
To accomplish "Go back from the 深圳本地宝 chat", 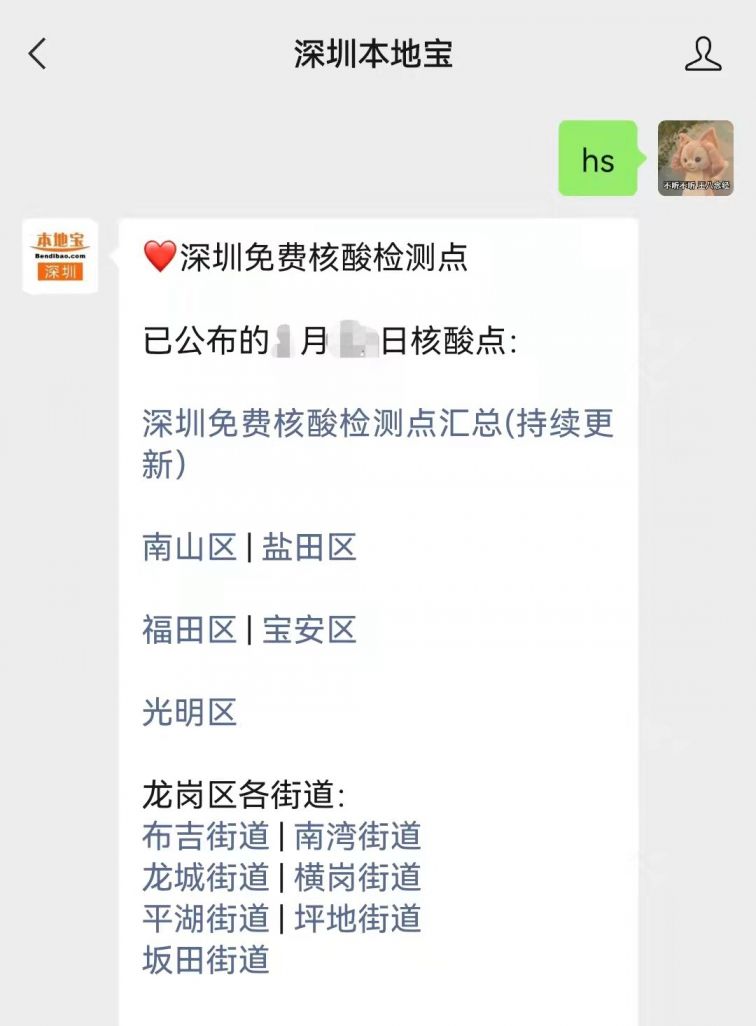I will (x=38, y=54).
